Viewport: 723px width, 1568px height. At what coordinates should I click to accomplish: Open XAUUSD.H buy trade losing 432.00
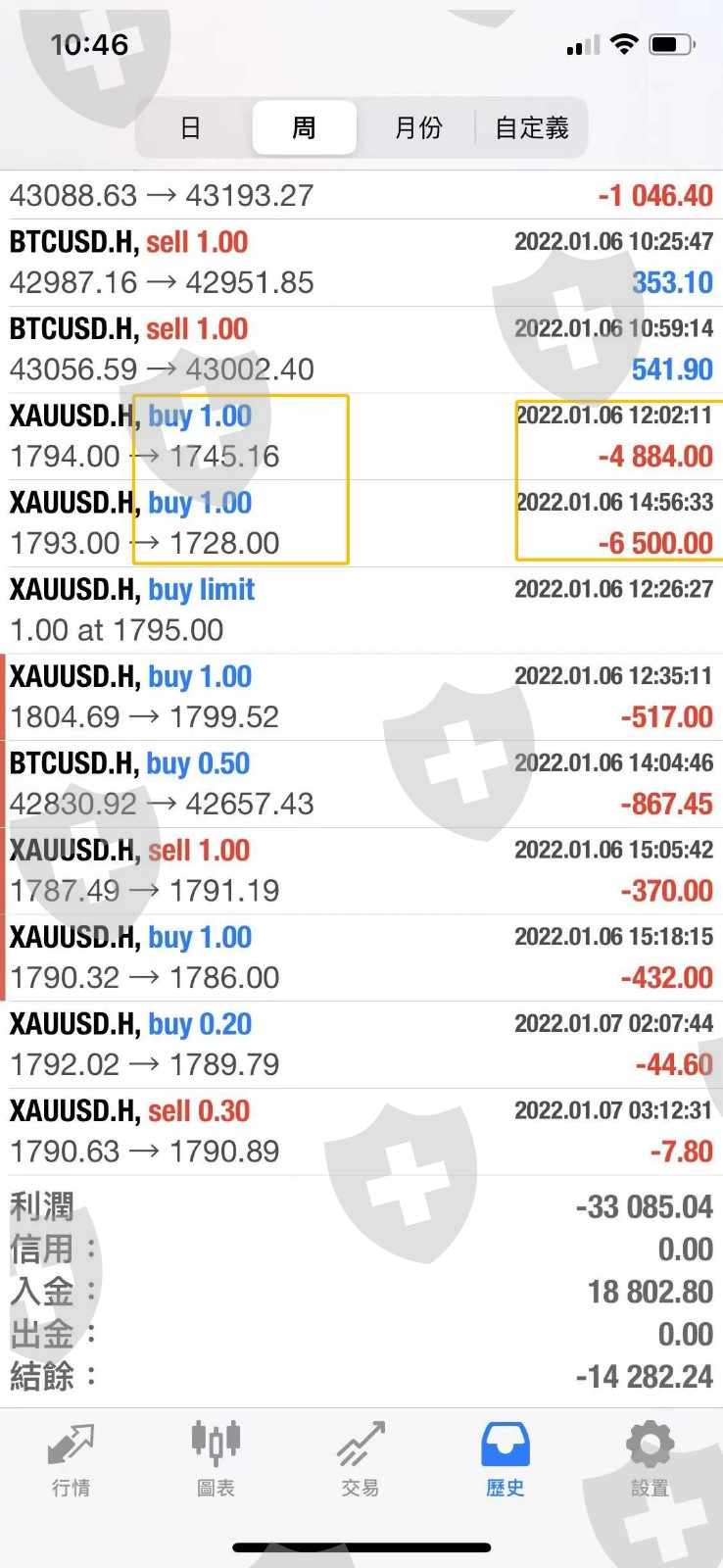click(361, 957)
